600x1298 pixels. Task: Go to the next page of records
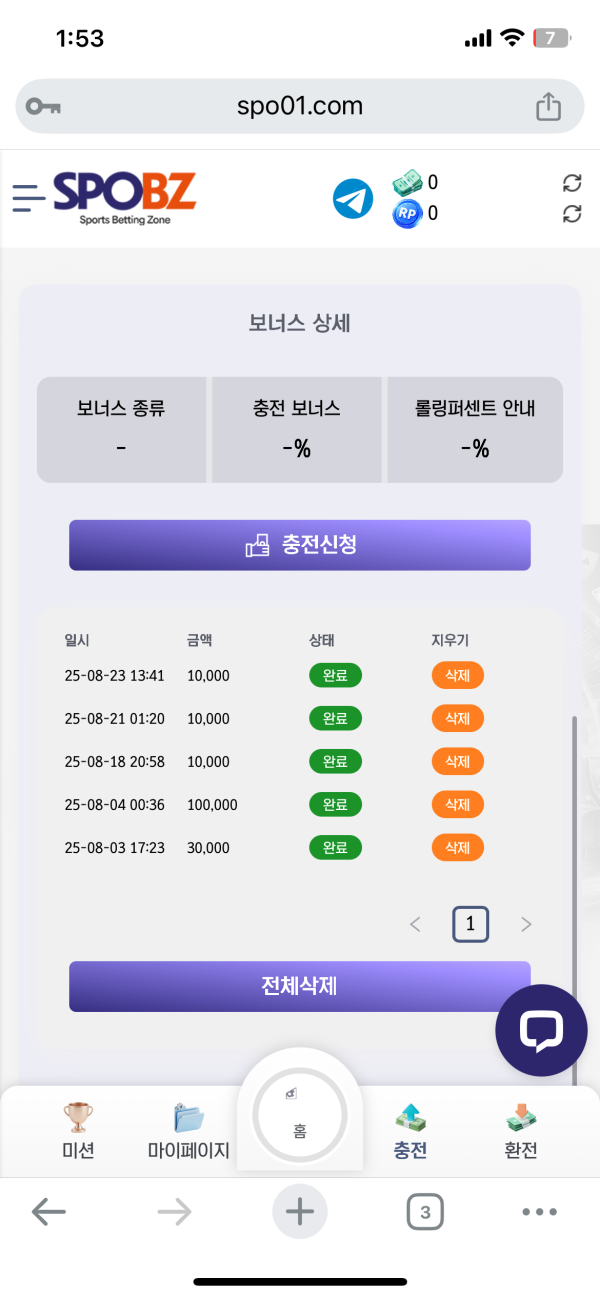pyautogui.click(x=526, y=924)
